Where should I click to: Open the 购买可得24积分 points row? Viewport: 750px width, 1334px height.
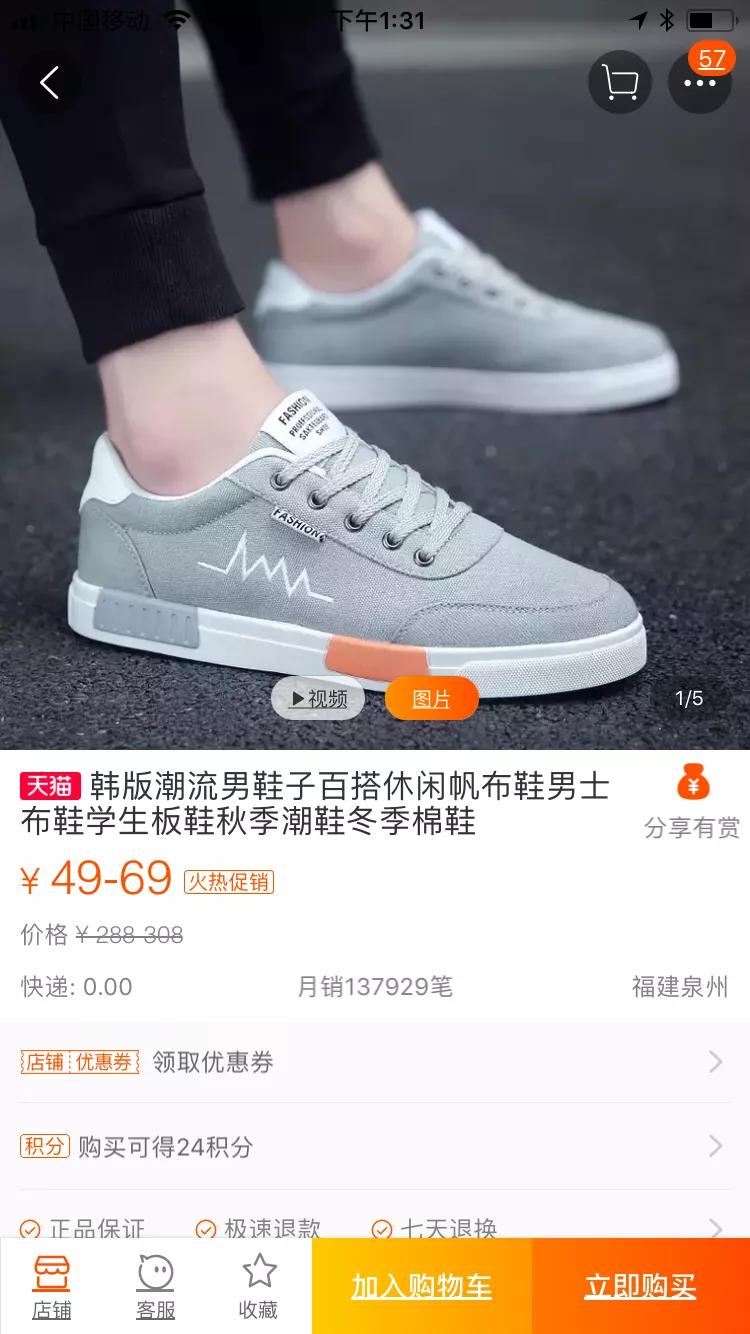(x=375, y=1146)
